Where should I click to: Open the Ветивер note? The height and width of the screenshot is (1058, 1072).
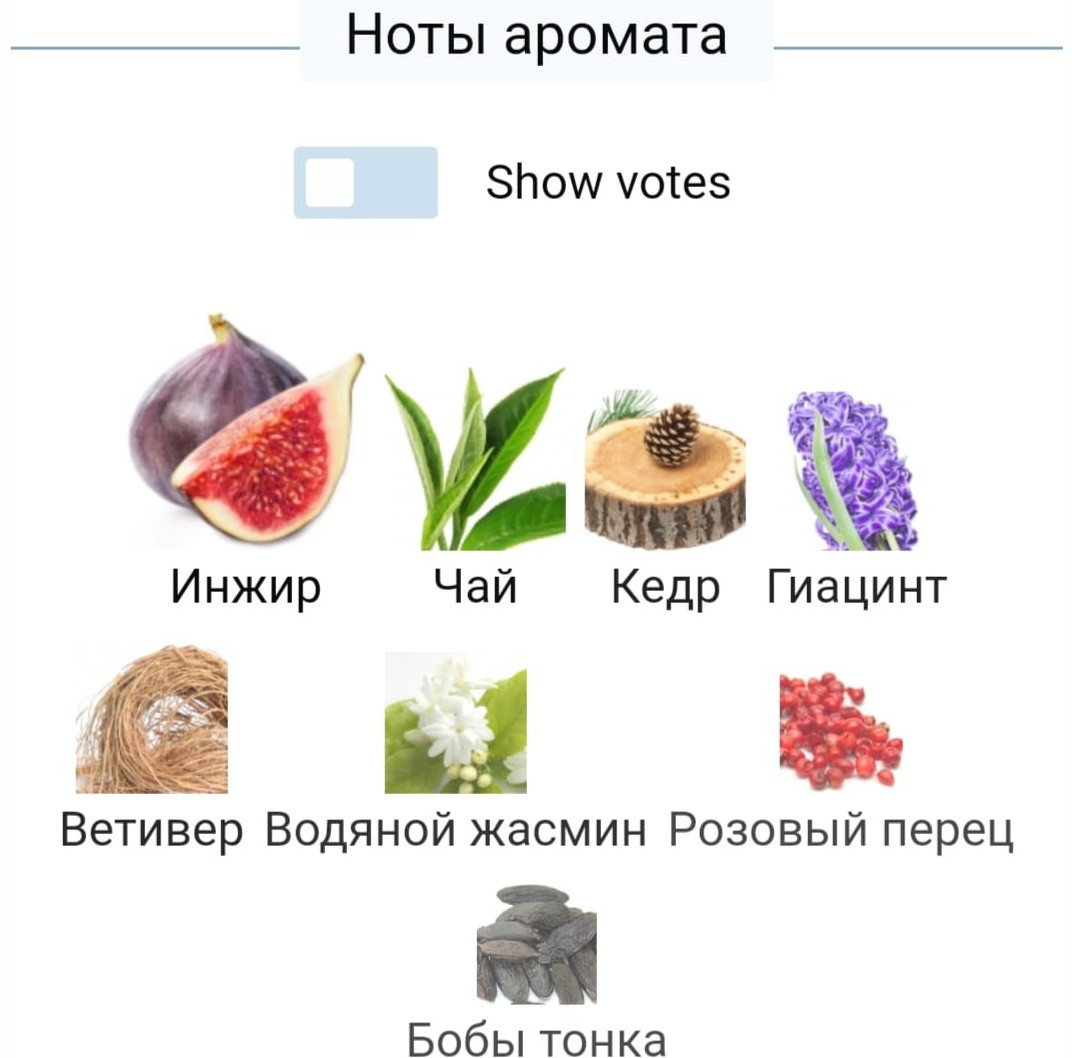click(152, 720)
